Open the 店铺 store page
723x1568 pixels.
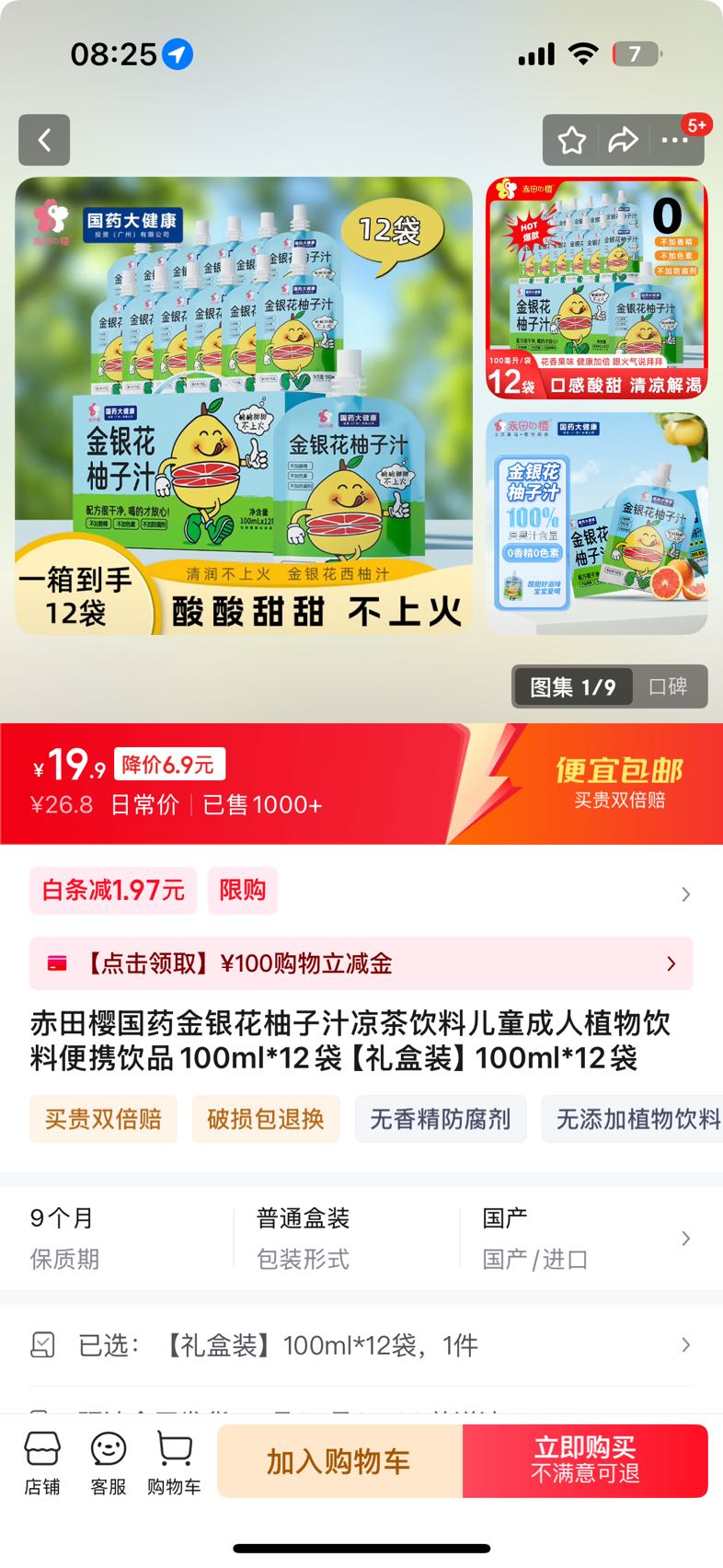point(42,1463)
